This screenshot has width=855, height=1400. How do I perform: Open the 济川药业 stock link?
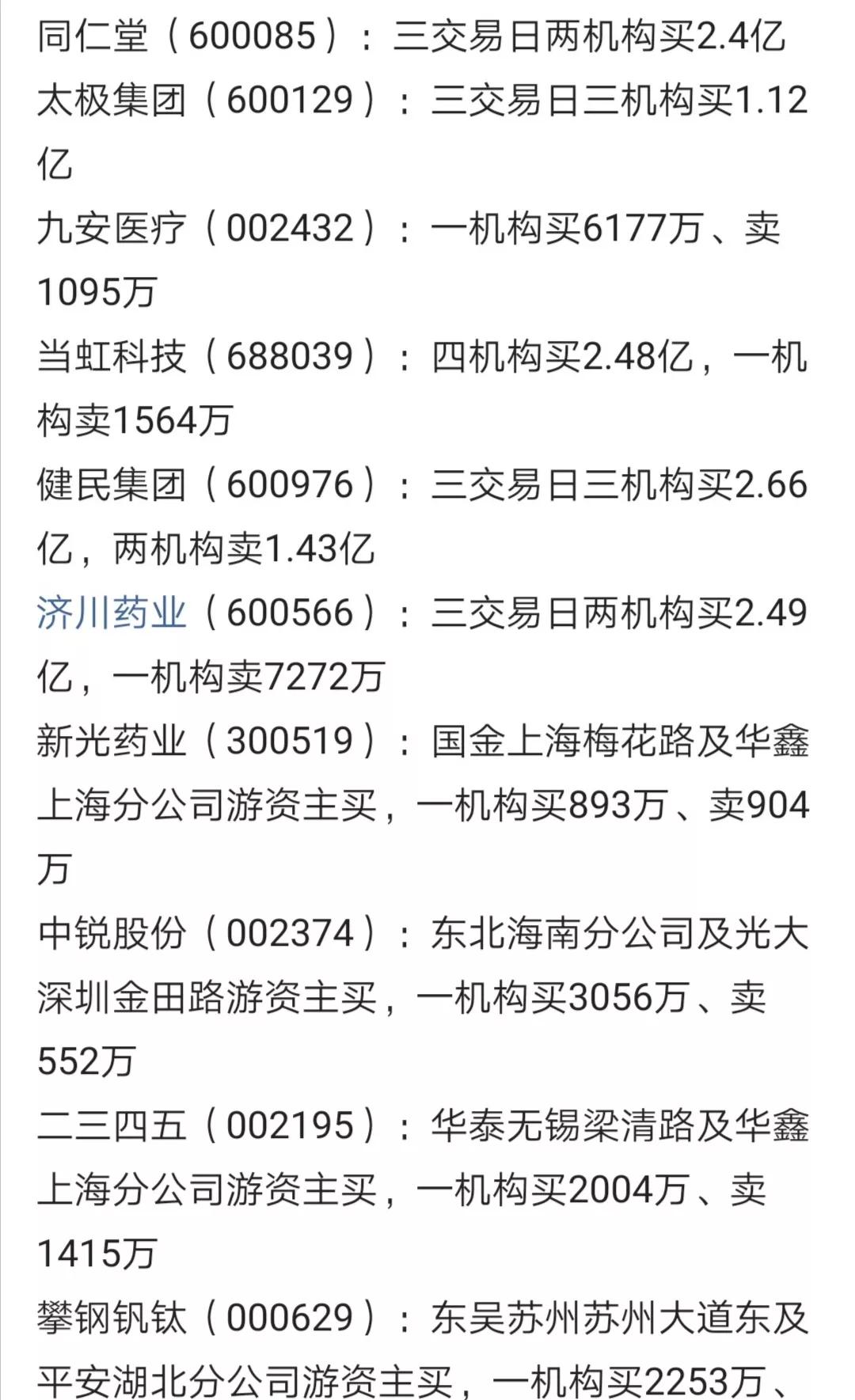(112, 613)
